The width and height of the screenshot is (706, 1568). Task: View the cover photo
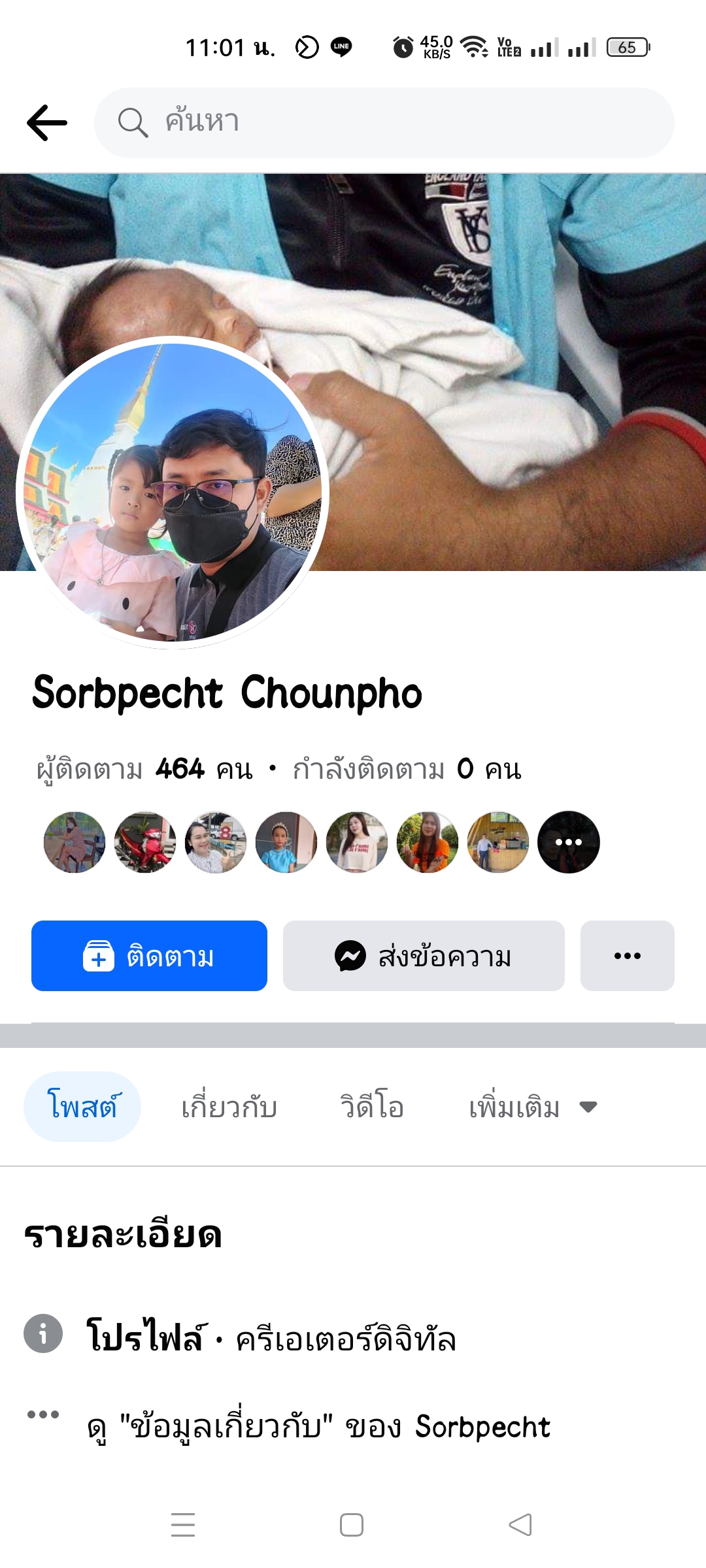click(x=497, y=327)
